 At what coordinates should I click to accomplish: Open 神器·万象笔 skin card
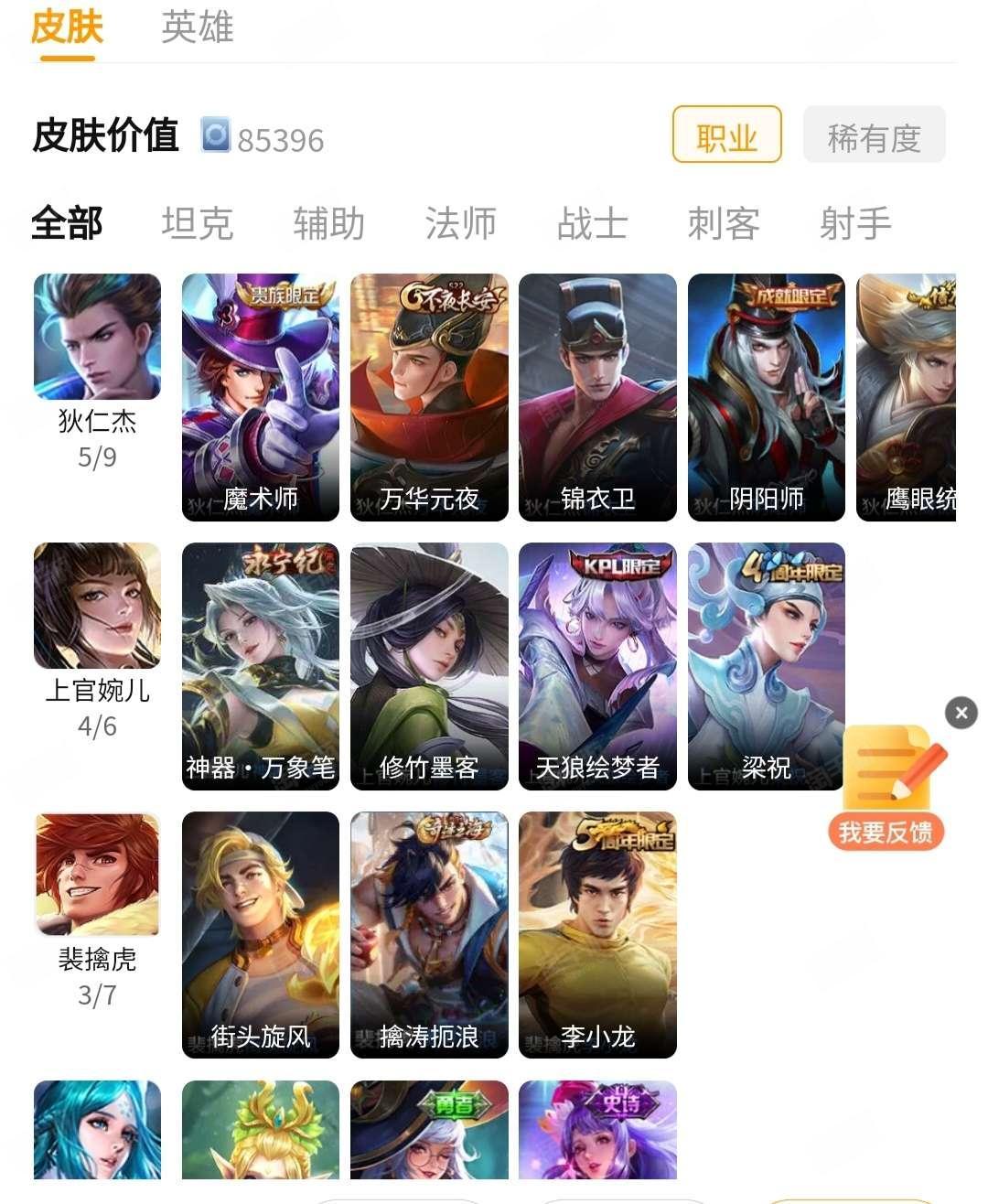pos(261,666)
